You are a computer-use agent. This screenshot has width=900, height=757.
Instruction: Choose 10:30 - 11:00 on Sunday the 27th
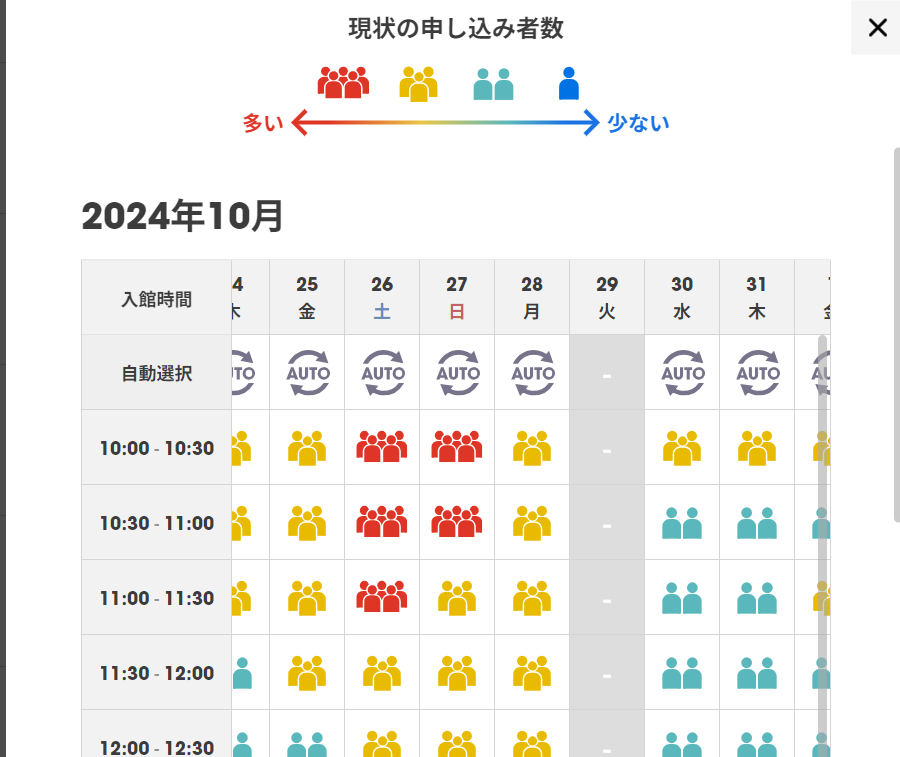[x=457, y=522]
